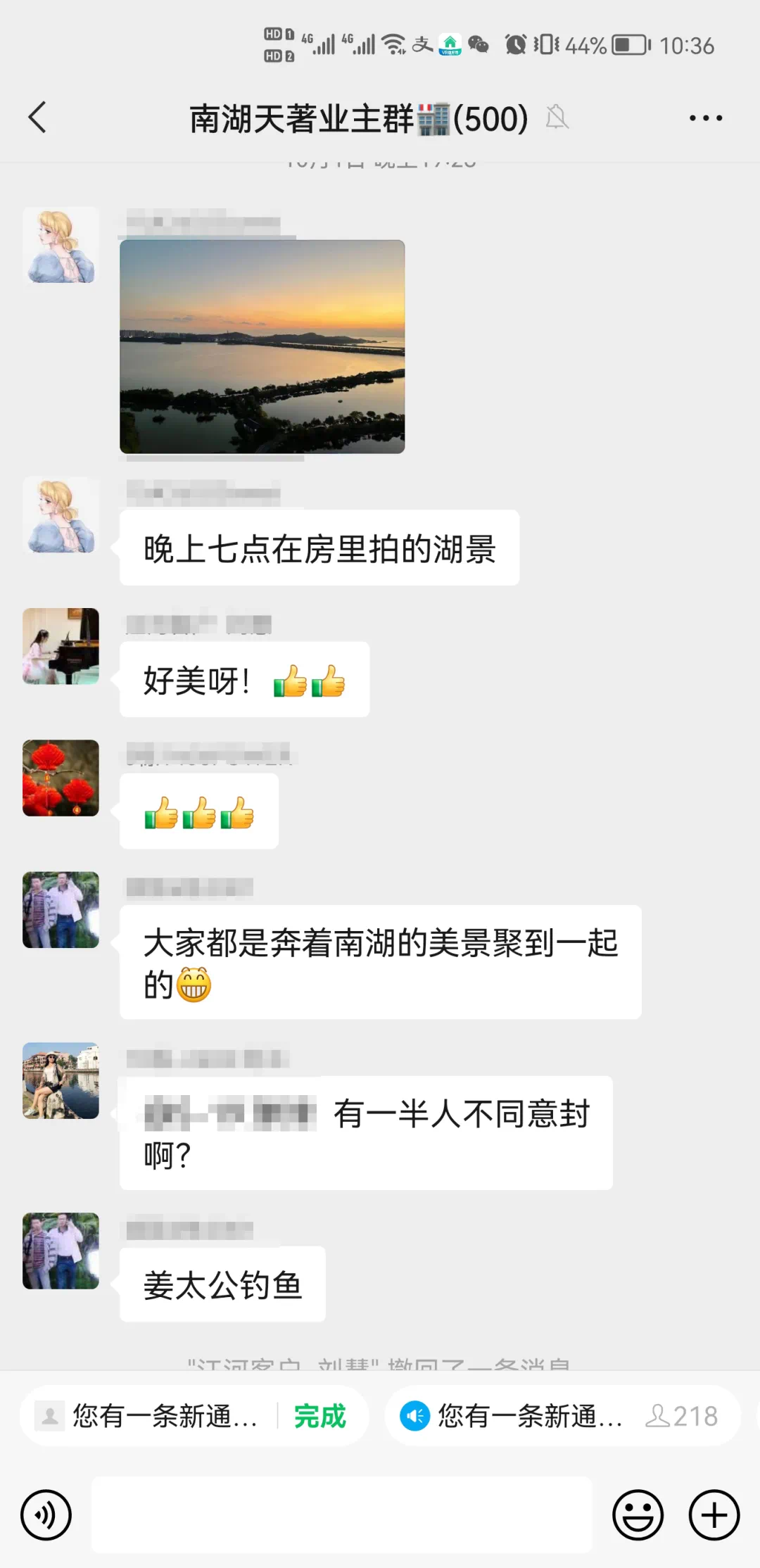The image size is (760, 1568).
Task: Go back from the group chat
Action: coord(38,118)
